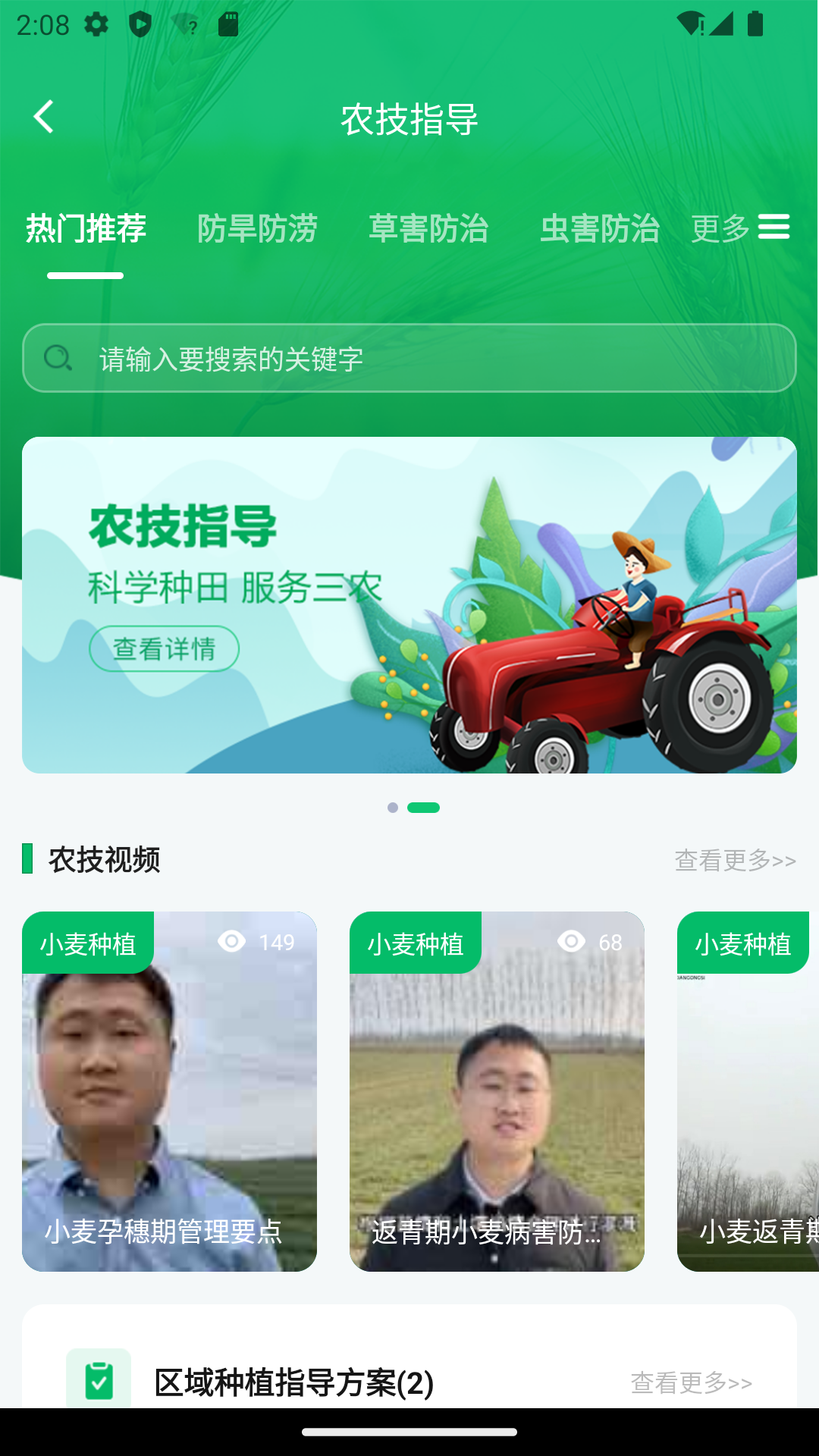Tap the back arrow icon

point(43,118)
